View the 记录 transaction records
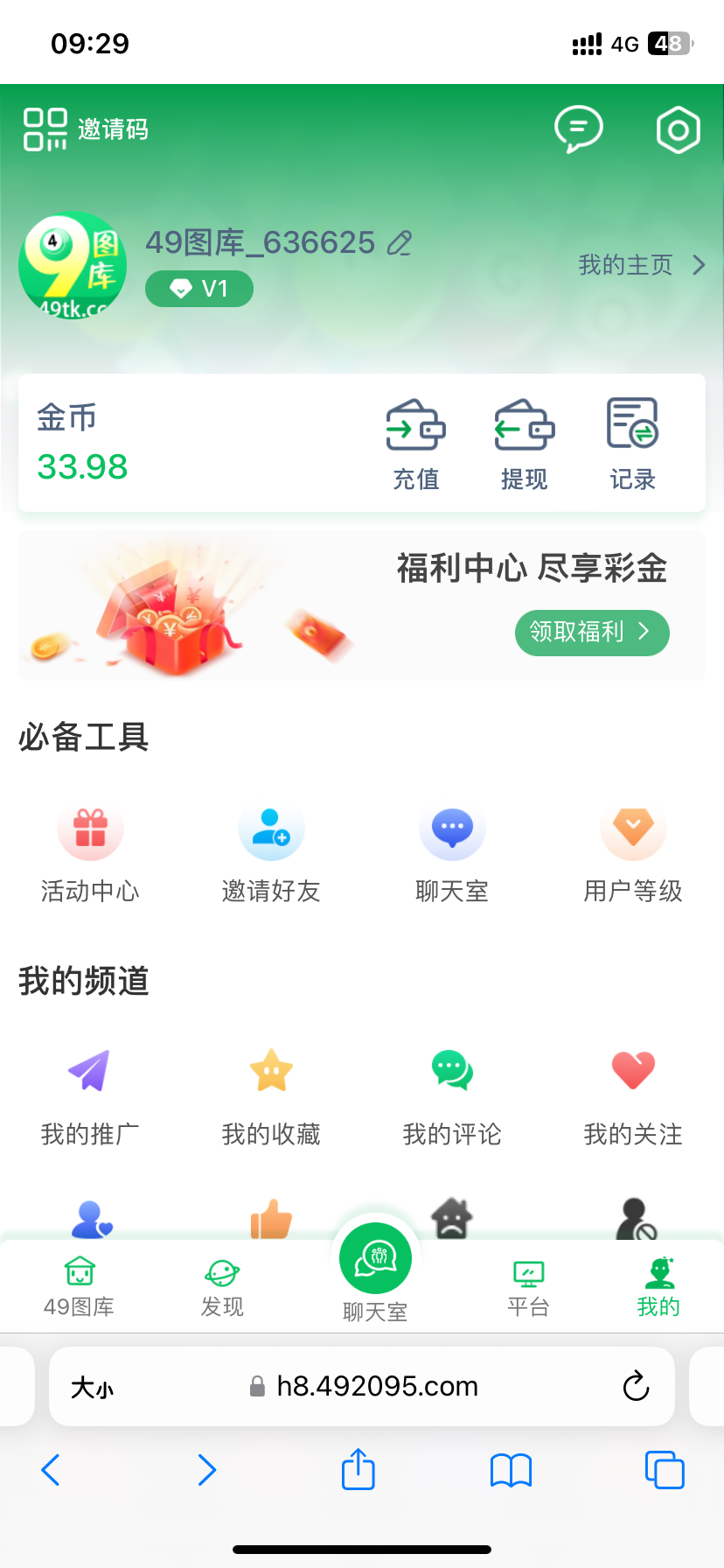Viewport: 724px width, 1568px height. (x=632, y=444)
